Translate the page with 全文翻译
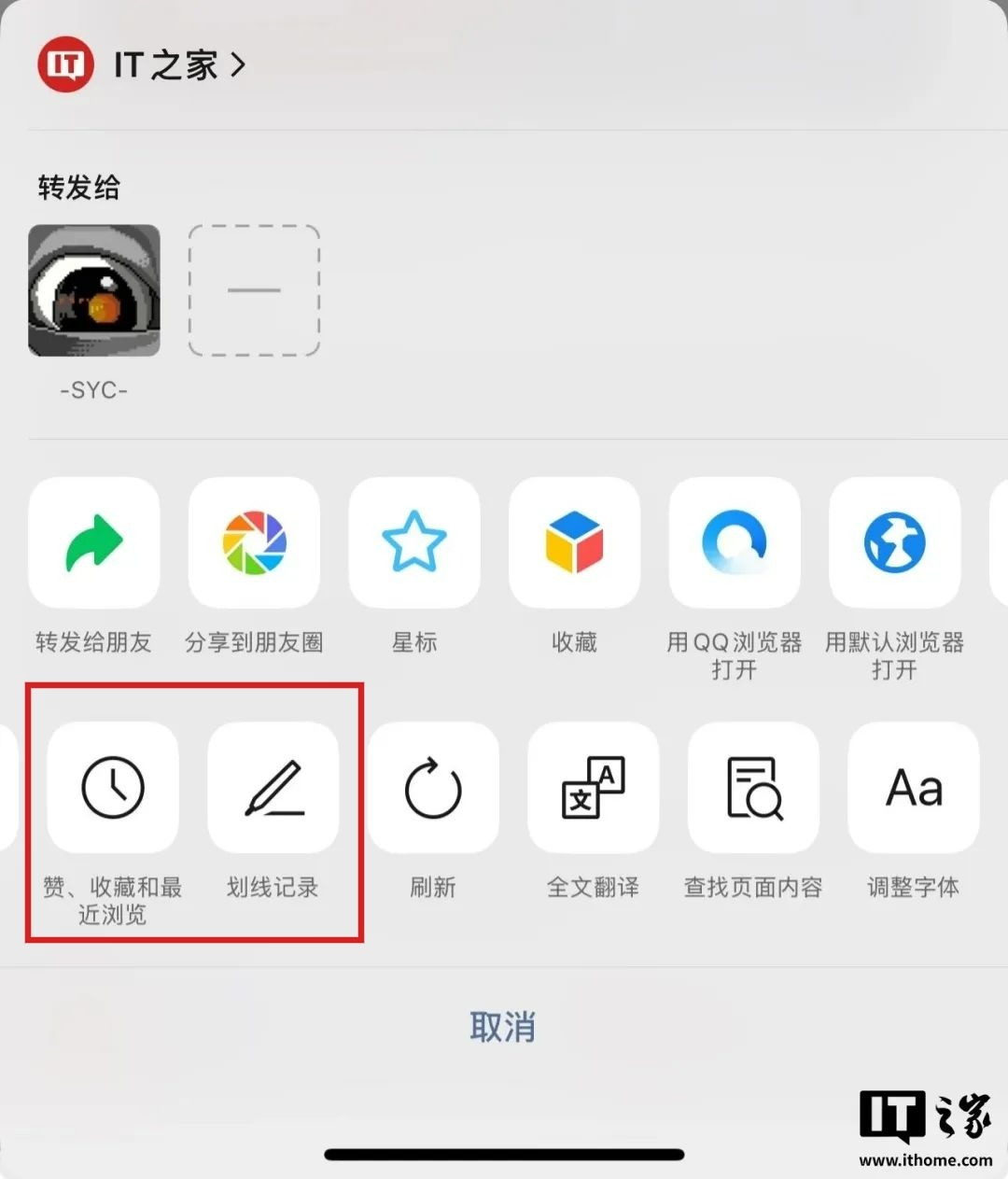The width and height of the screenshot is (1008, 1179). pyautogui.click(x=593, y=787)
